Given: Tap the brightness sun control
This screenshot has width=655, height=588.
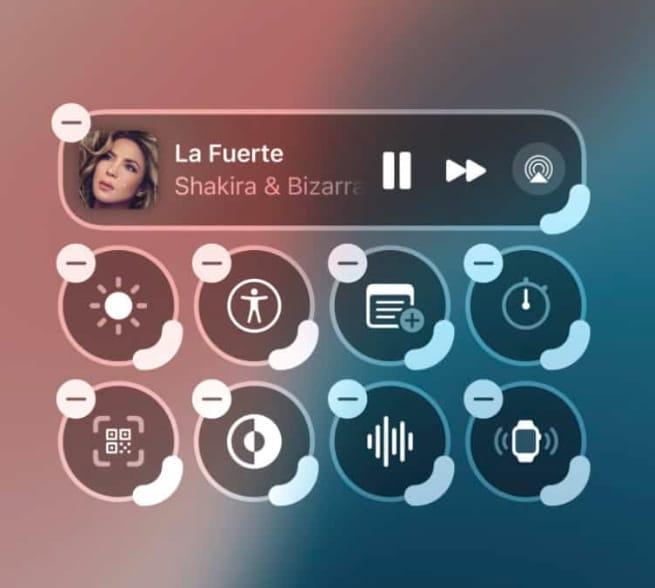Looking at the screenshot, I should tap(119, 306).
